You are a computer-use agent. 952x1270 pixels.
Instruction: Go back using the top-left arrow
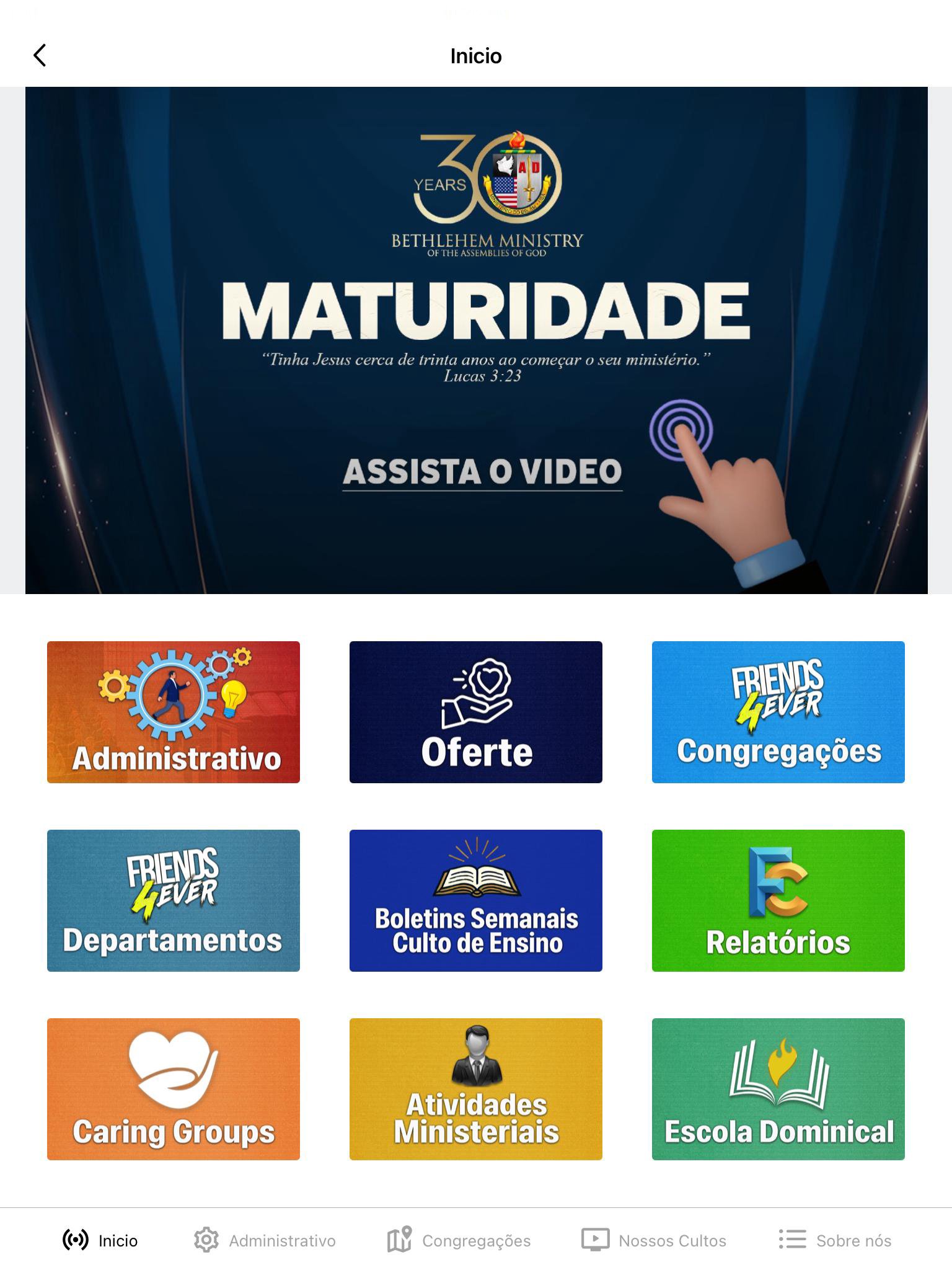40,55
